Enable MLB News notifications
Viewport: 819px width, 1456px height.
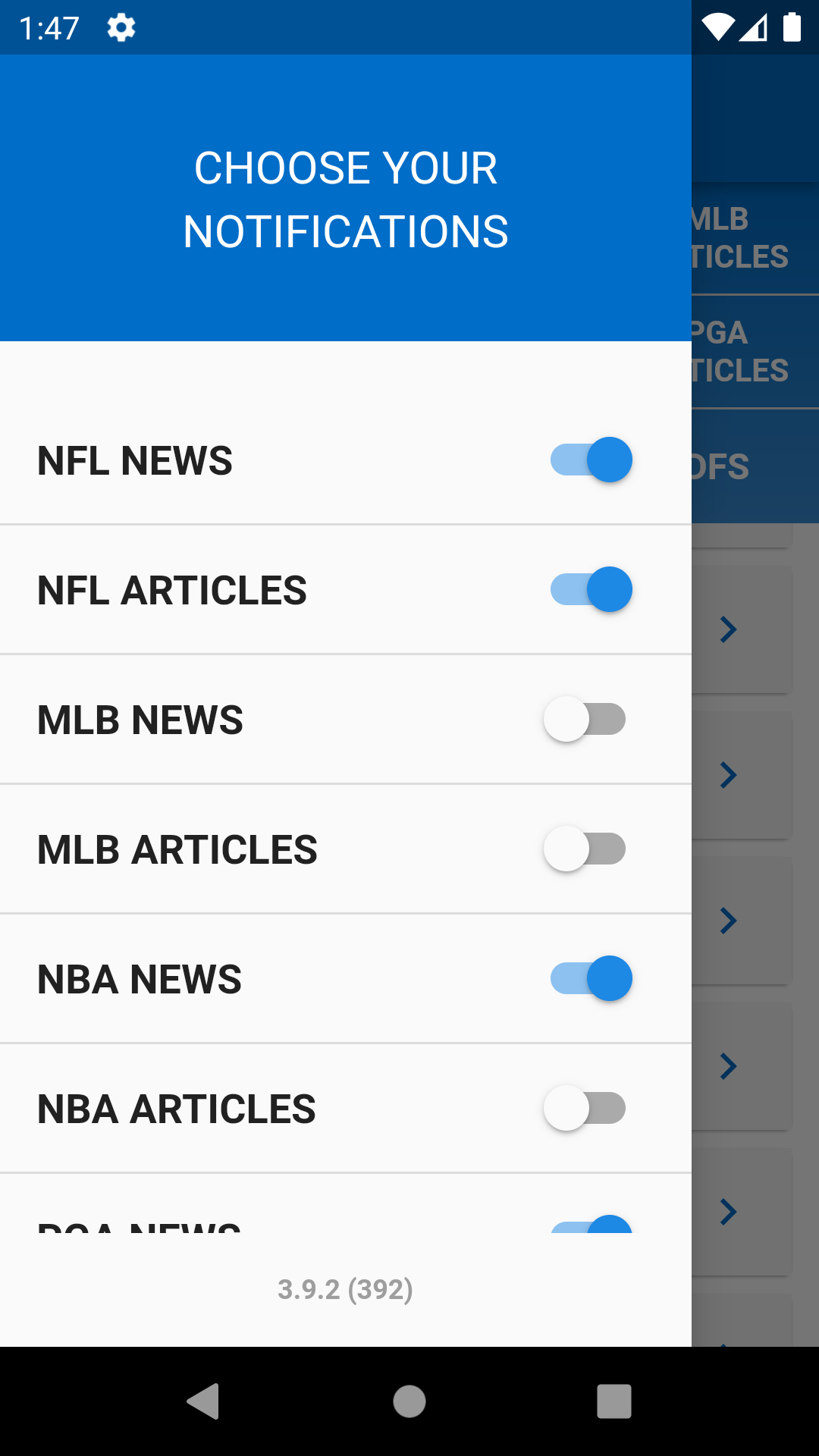[x=585, y=720]
